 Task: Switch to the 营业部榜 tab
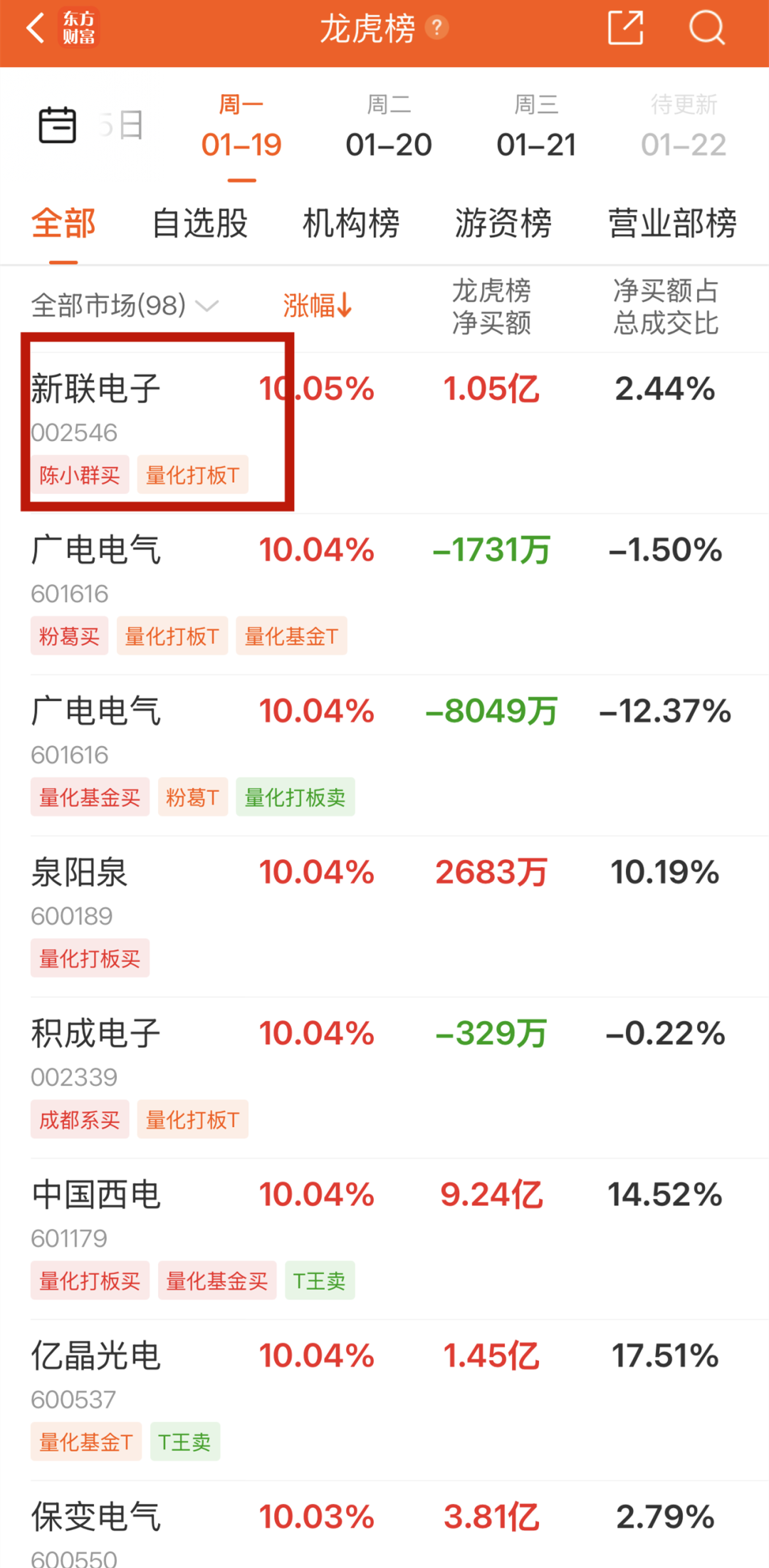pos(671,224)
